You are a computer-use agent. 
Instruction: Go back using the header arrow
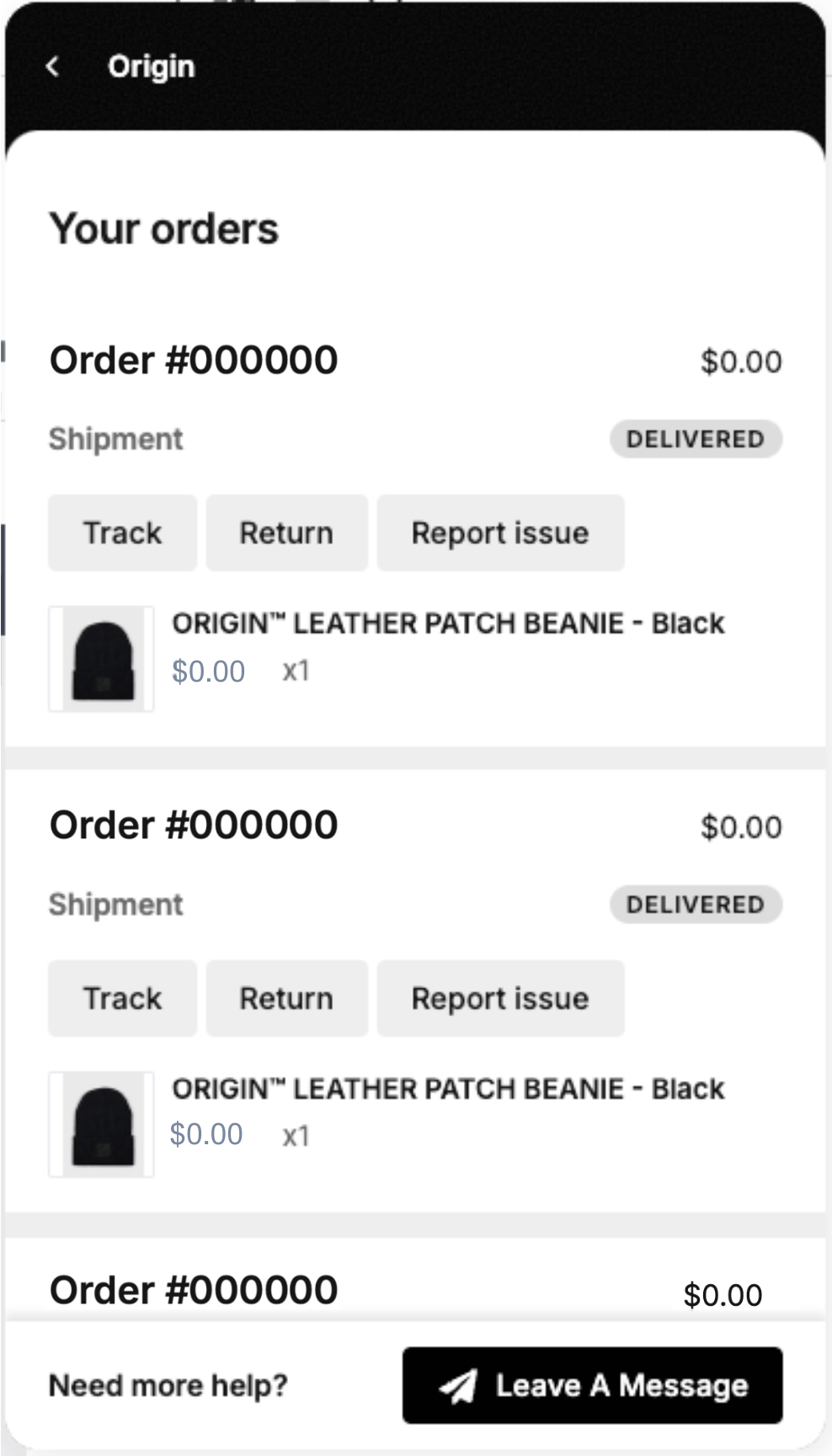tap(53, 66)
